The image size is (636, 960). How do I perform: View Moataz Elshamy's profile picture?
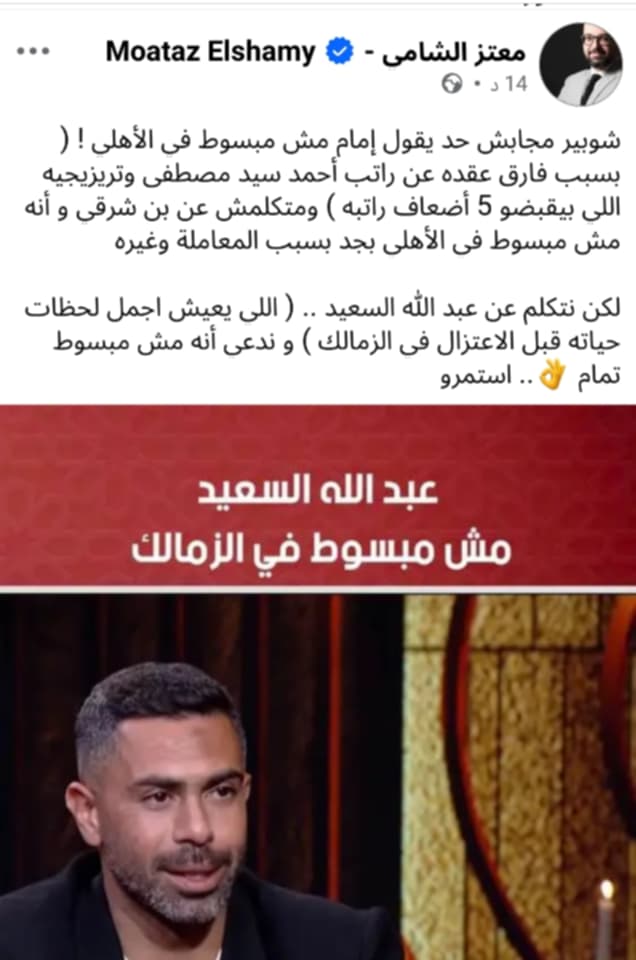(x=580, y=65)
